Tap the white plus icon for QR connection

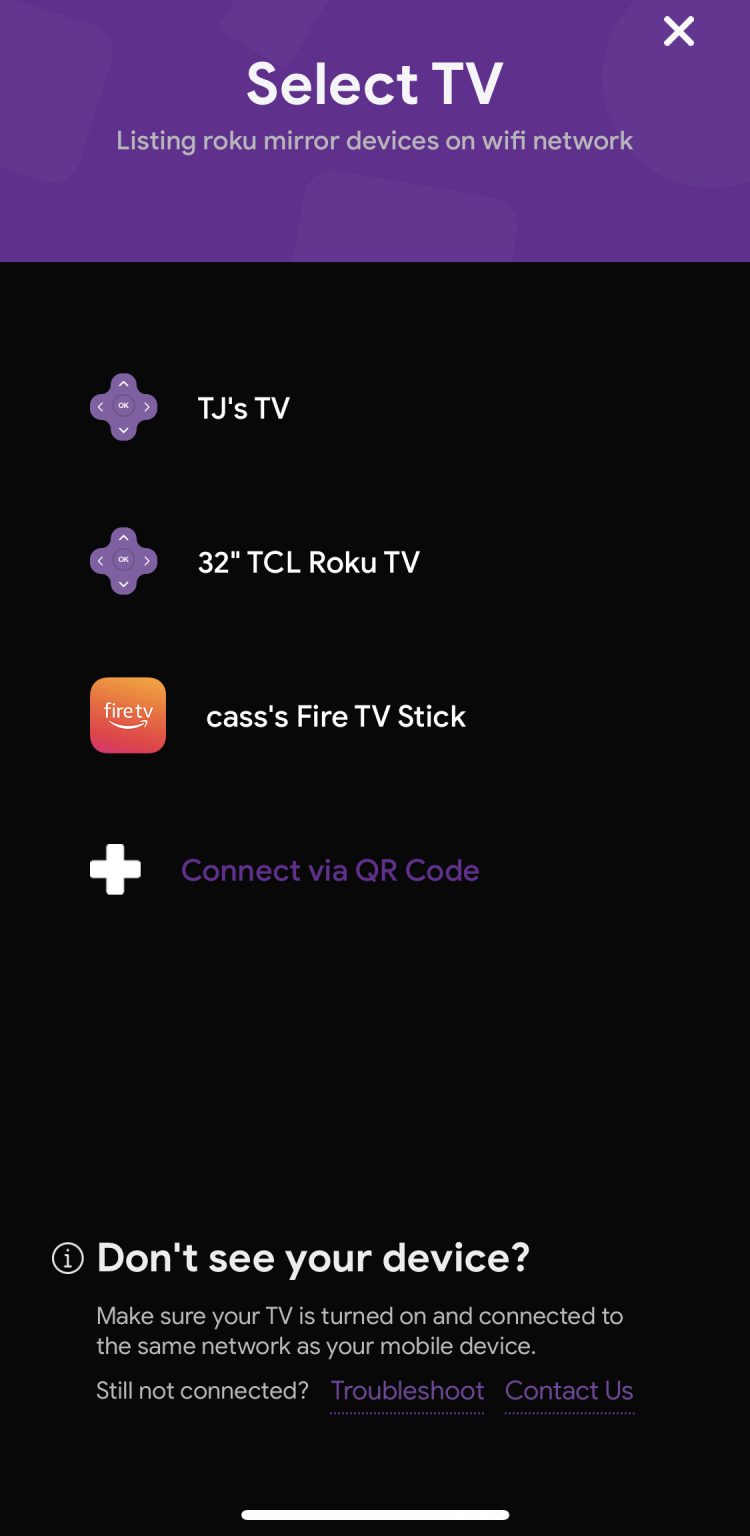[114, 869]
